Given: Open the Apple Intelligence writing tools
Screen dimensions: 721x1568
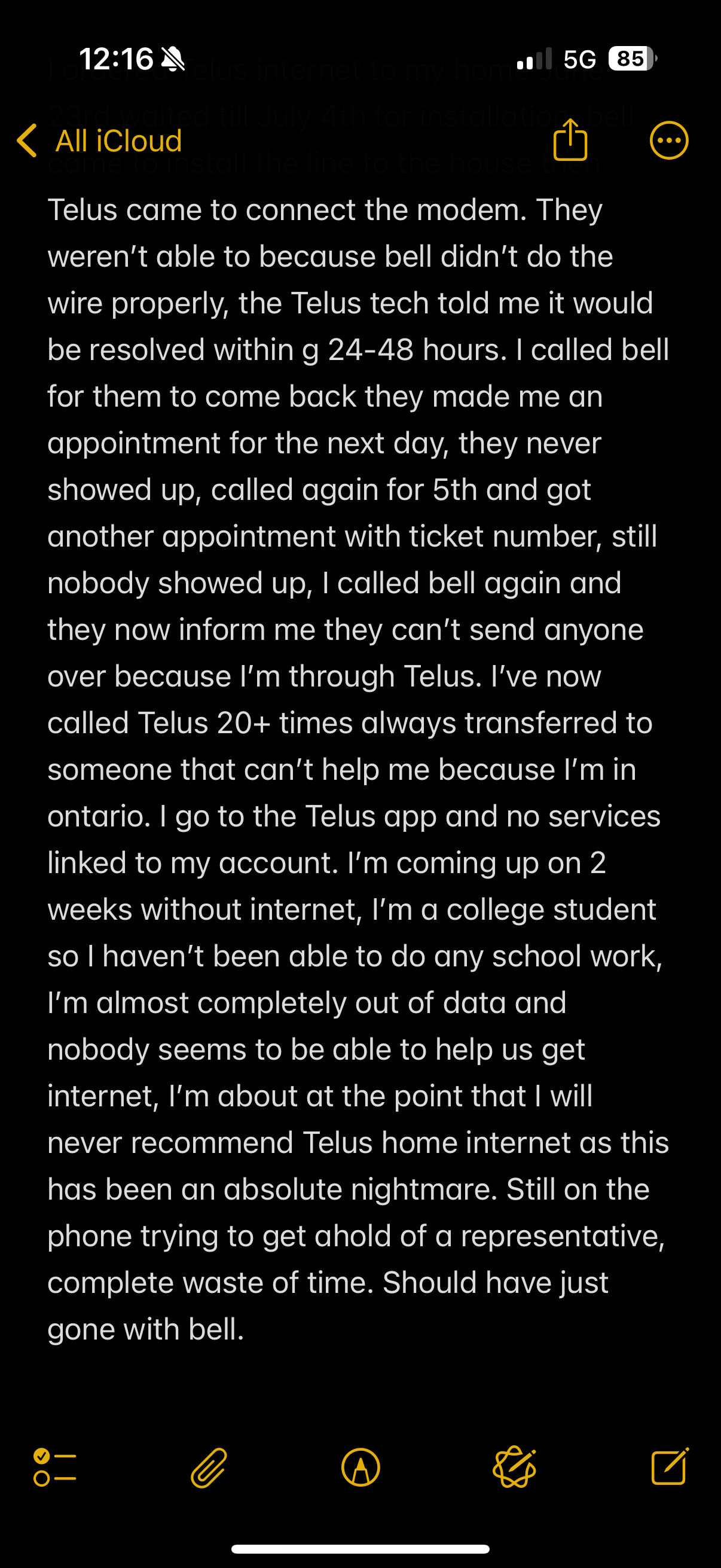Looking at the screenshot, I should click(514, 1467).
